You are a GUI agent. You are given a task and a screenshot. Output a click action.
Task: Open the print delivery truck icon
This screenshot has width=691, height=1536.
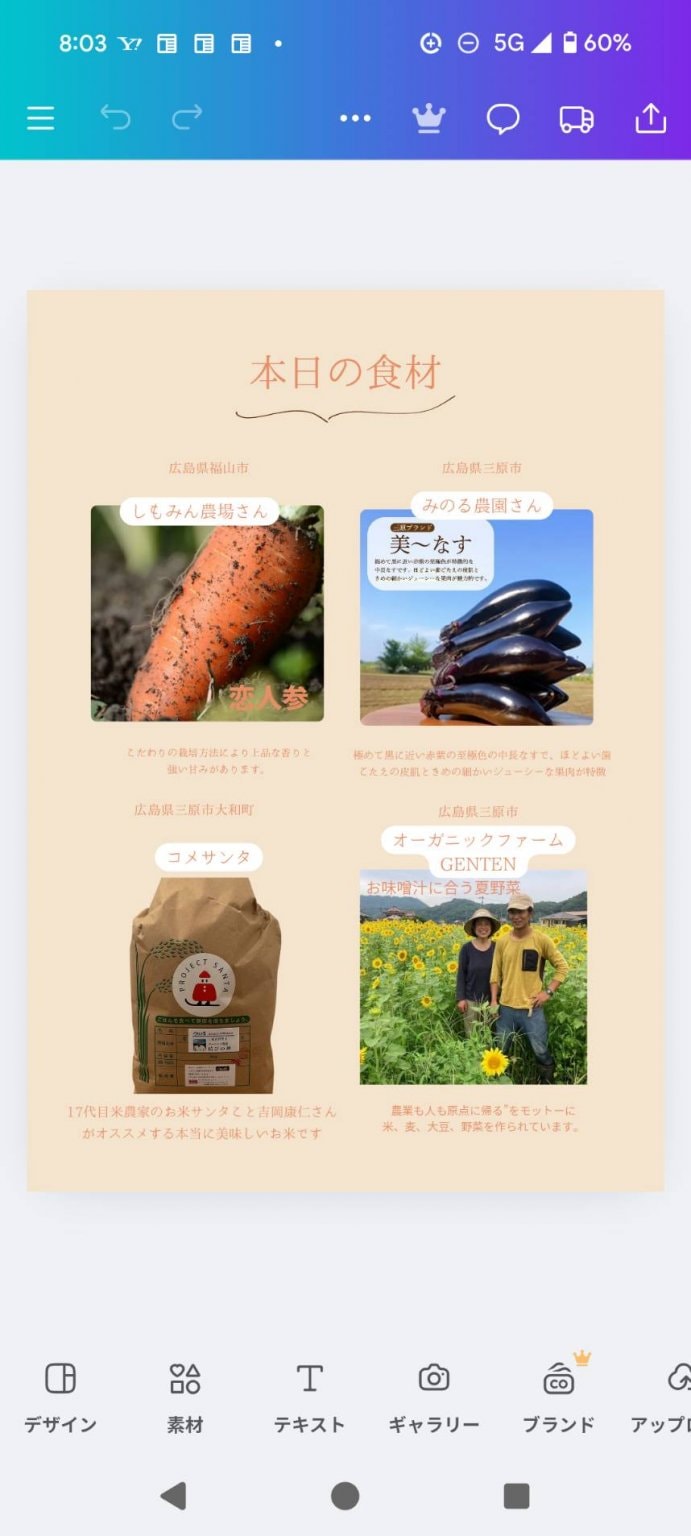pyautogui.click(x=576, y=119)
